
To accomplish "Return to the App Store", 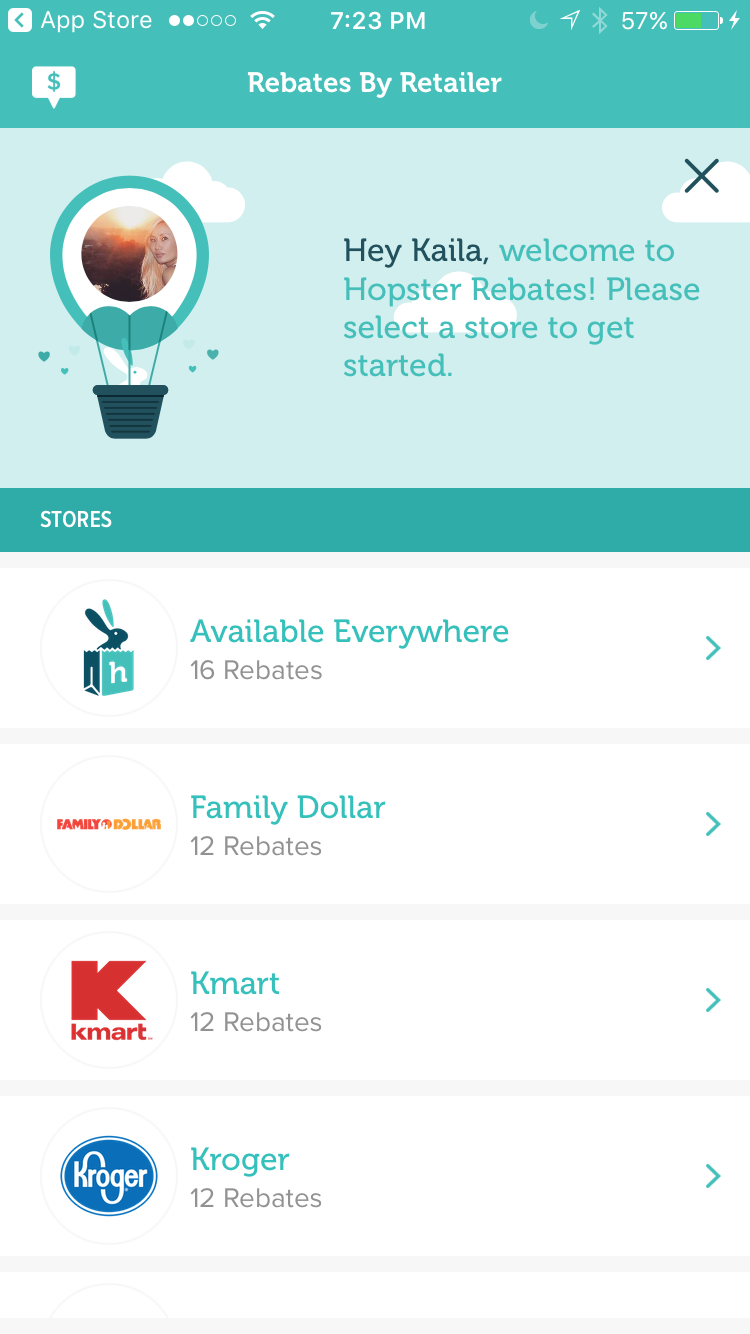I will pos(80,20).
